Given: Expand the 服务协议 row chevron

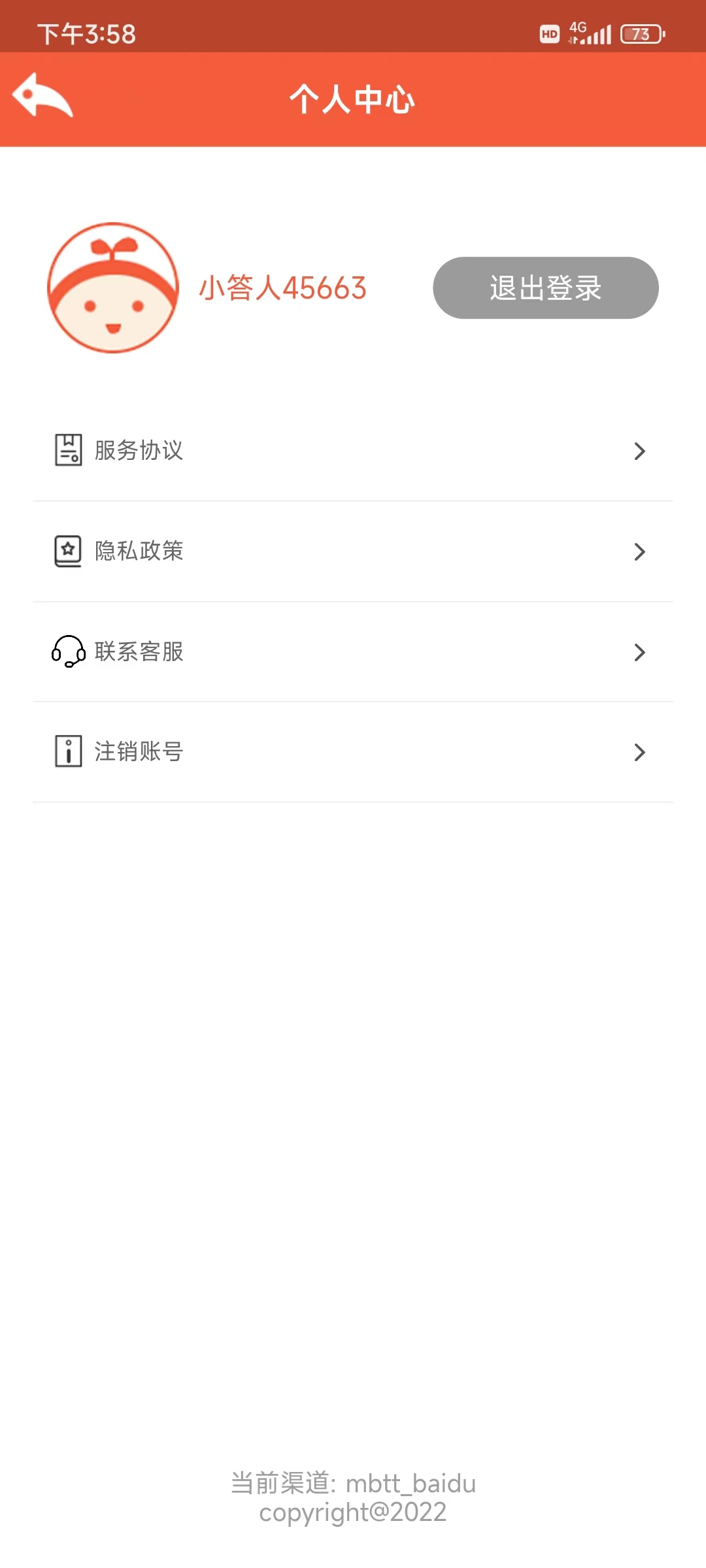Looking at the screenshot, I should (x=639, y=451).
